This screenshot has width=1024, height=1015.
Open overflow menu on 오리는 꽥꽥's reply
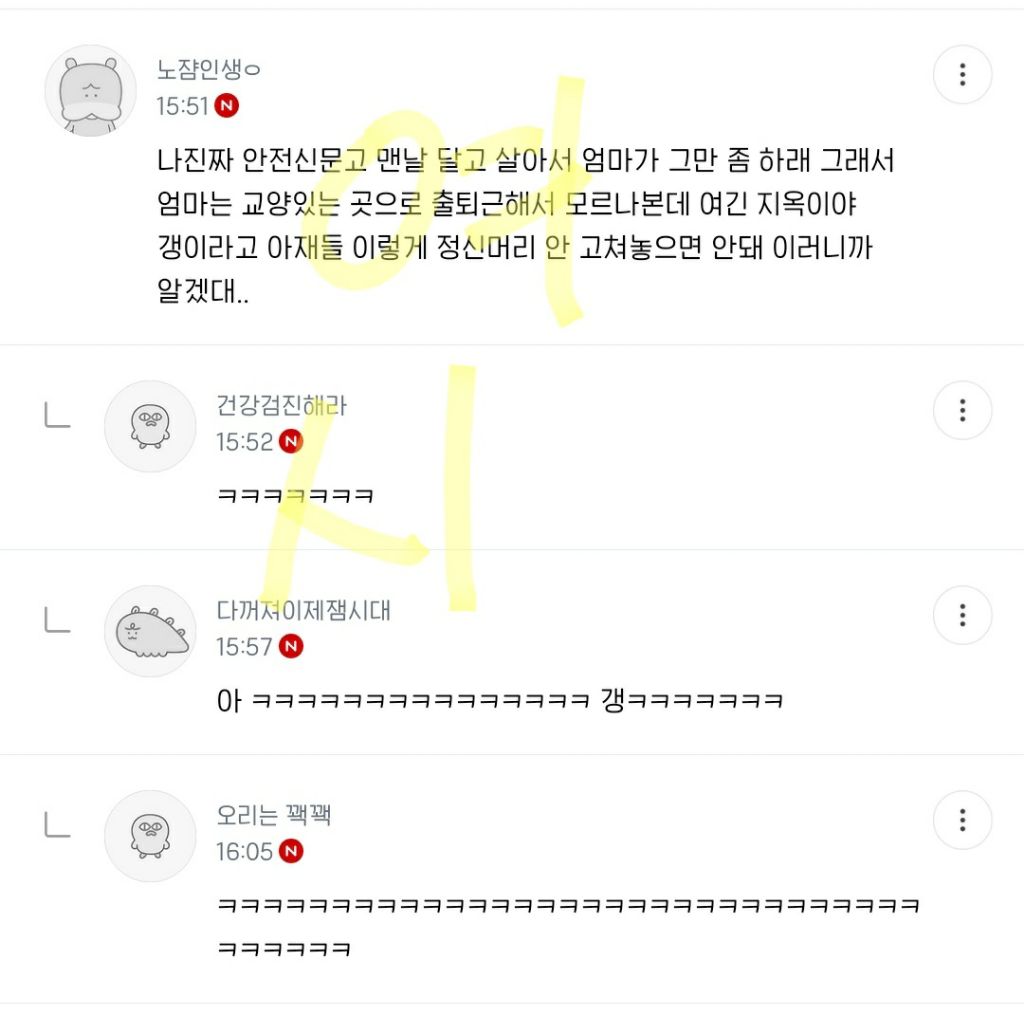coord(962,820)
